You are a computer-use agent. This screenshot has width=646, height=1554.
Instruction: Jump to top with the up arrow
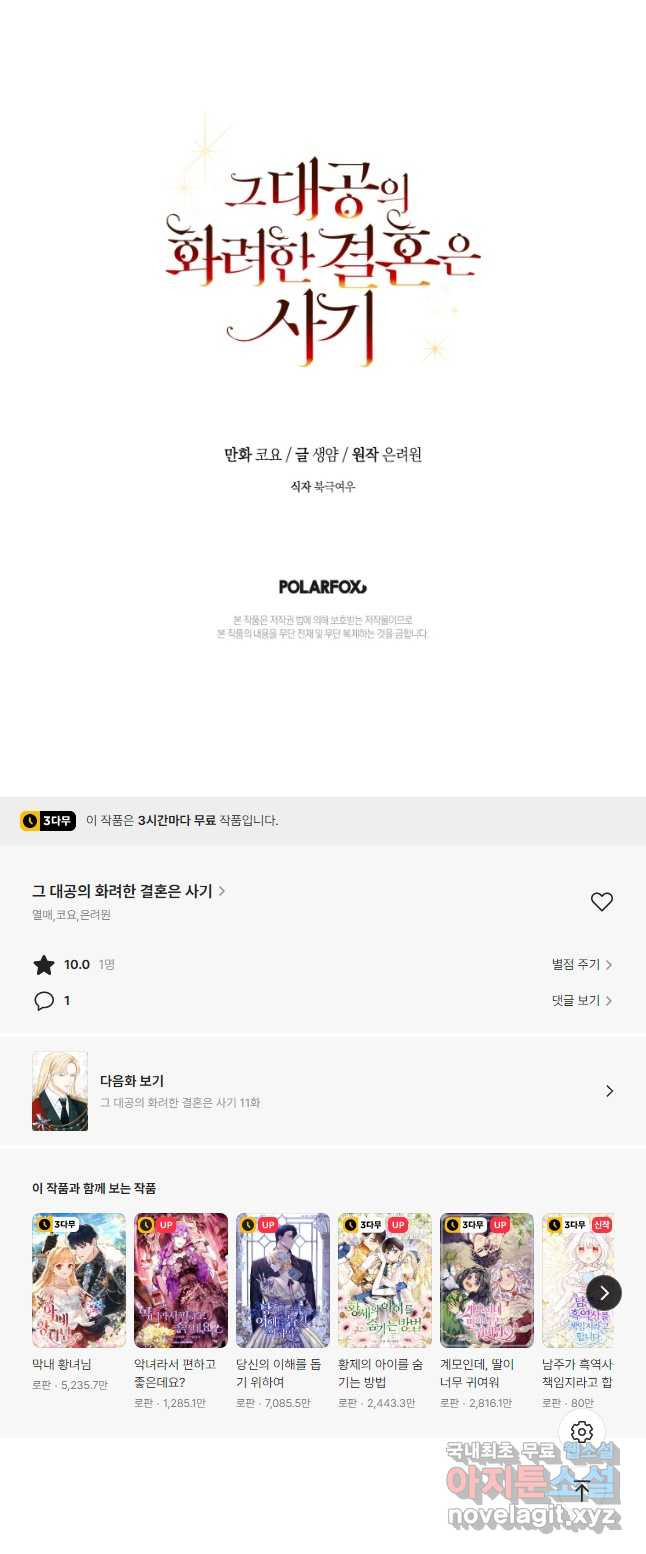point(582,1491)
